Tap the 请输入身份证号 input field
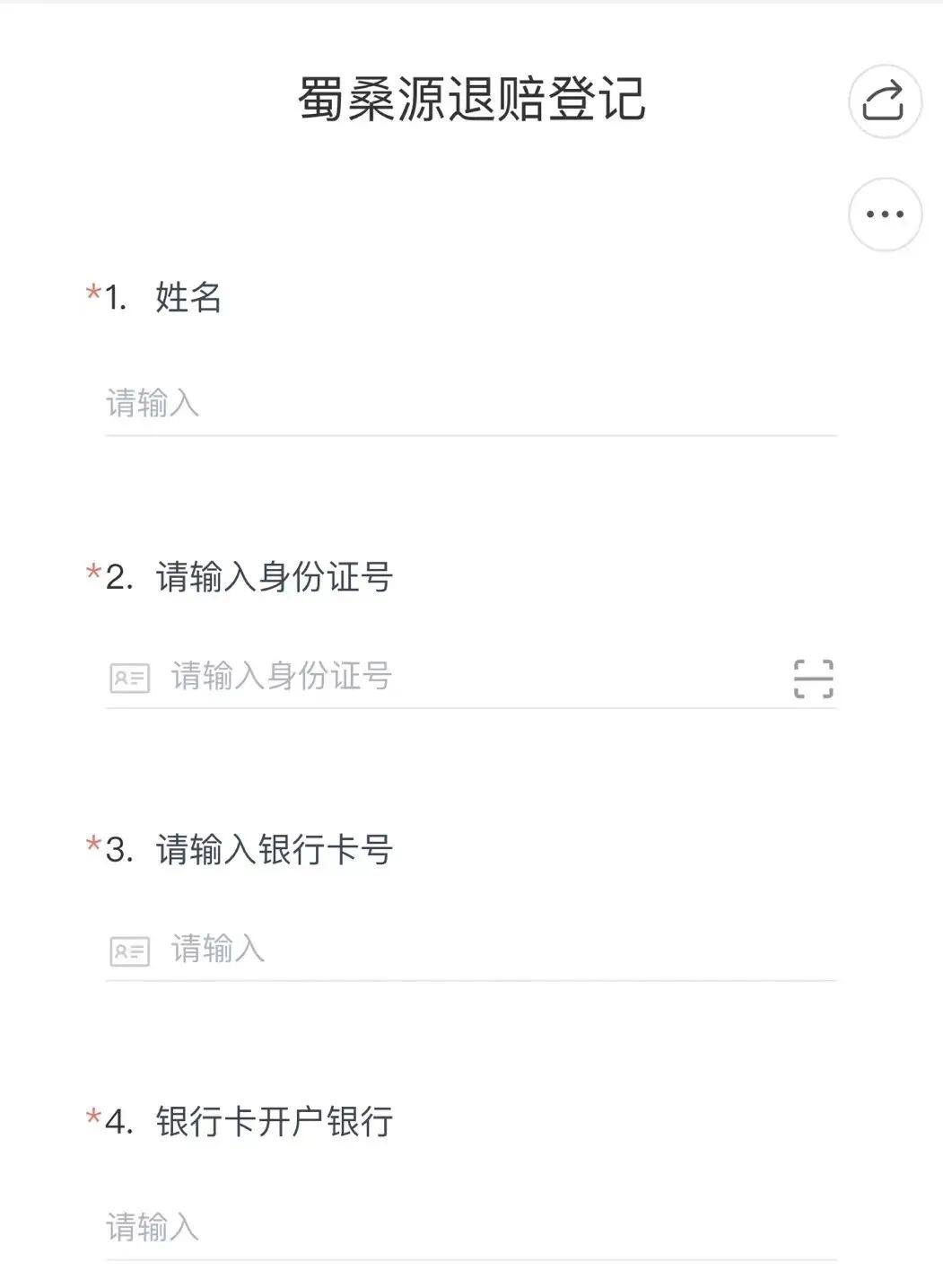 pos(404,678)
